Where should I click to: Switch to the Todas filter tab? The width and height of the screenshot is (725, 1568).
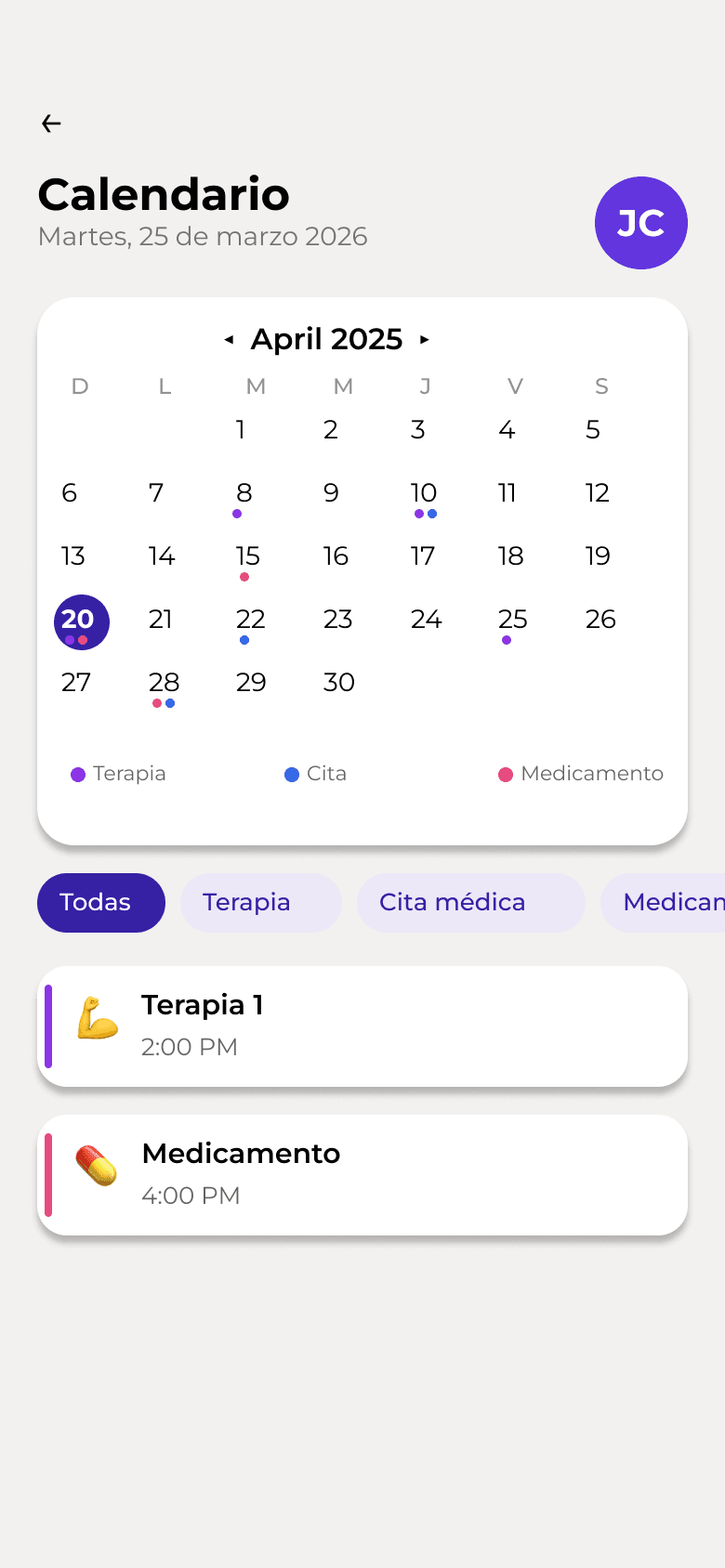pyautogui.click(x=100, y=902)
